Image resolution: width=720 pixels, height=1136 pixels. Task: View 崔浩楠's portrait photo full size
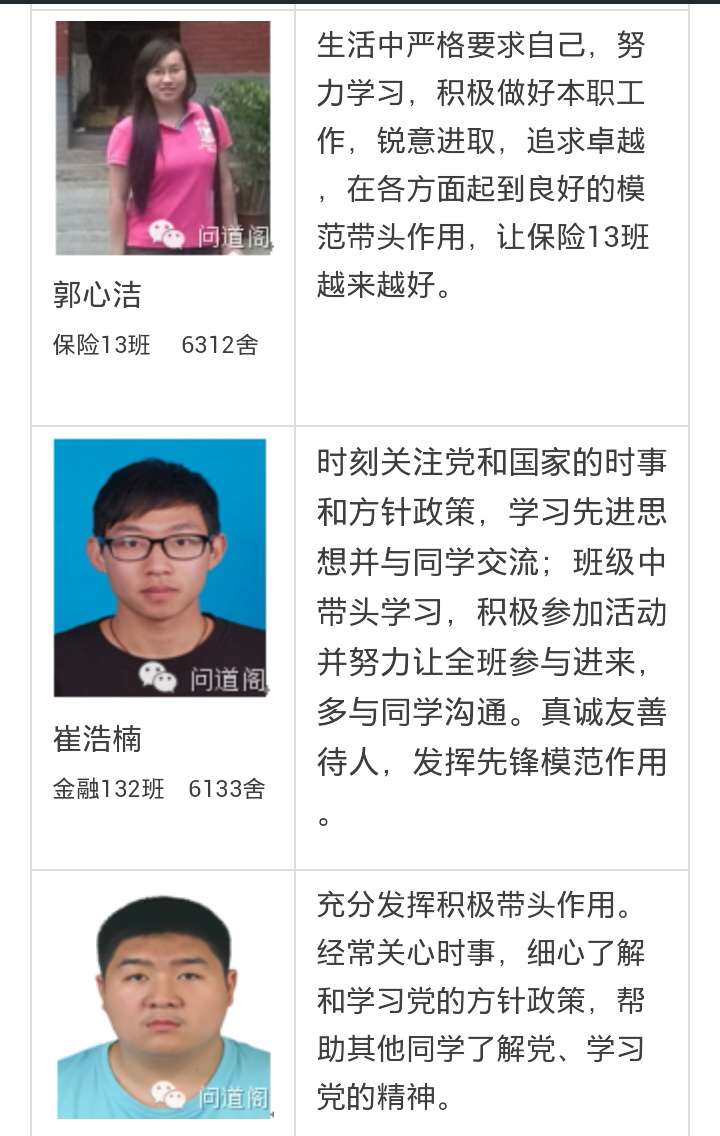[160, 567]
